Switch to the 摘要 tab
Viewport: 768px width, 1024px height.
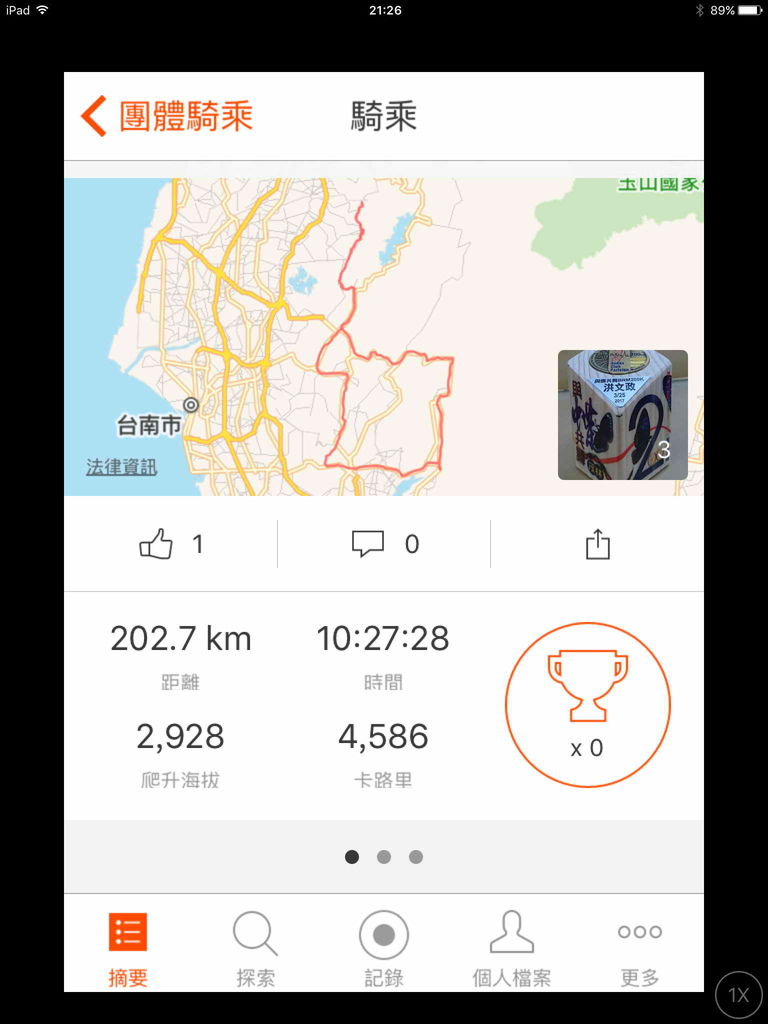point(128,948)
